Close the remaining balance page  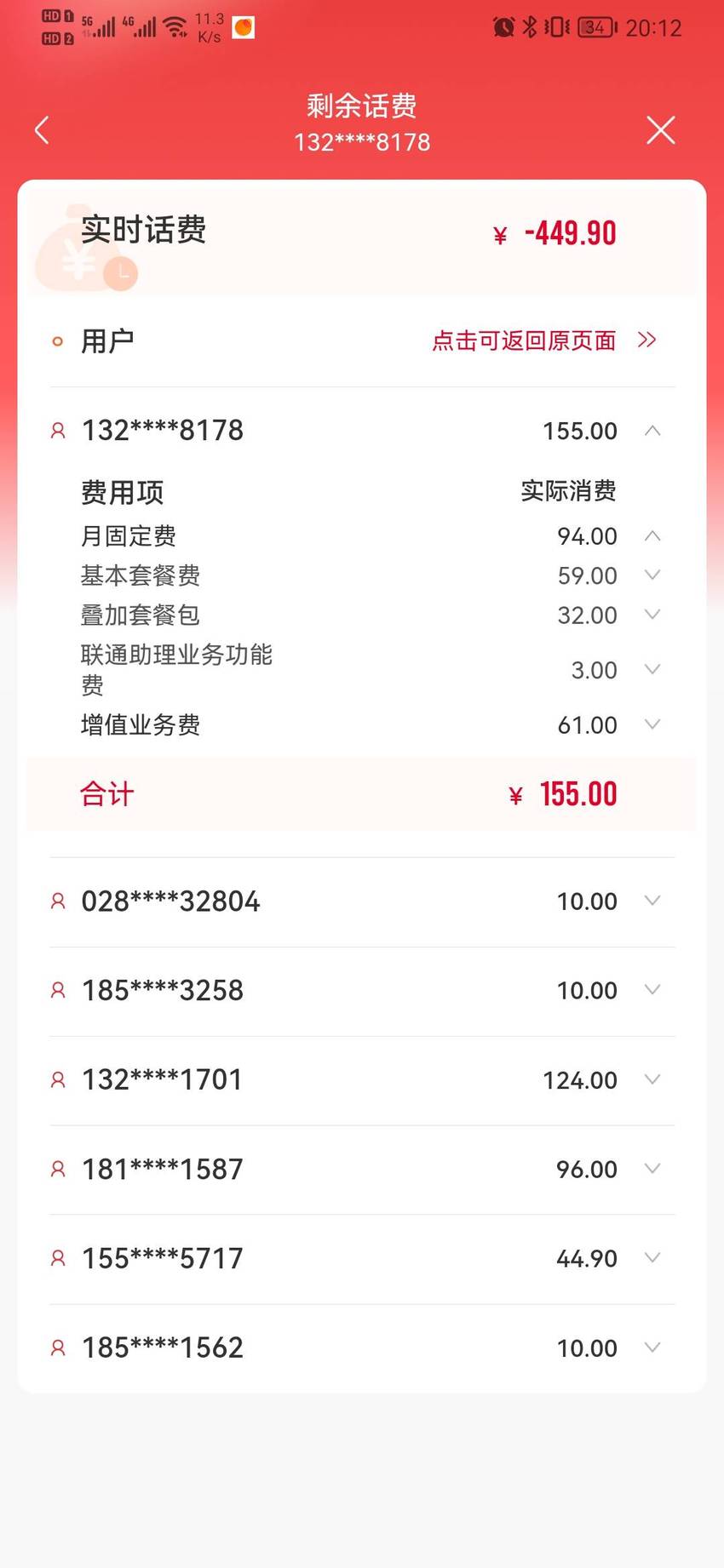coord(660,130)
